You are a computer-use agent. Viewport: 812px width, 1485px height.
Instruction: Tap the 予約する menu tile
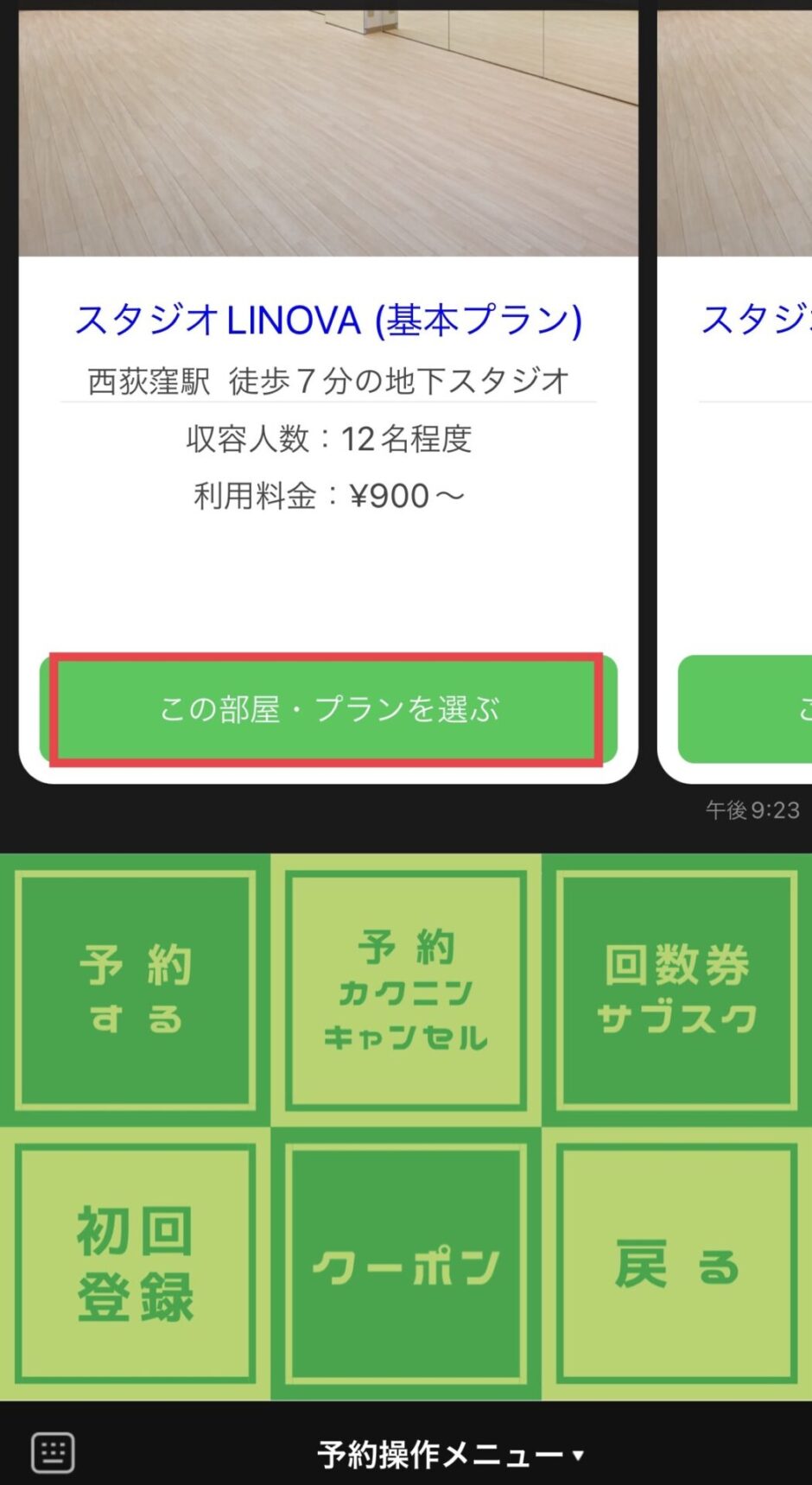pyautogui.click(x=136, y=990)
